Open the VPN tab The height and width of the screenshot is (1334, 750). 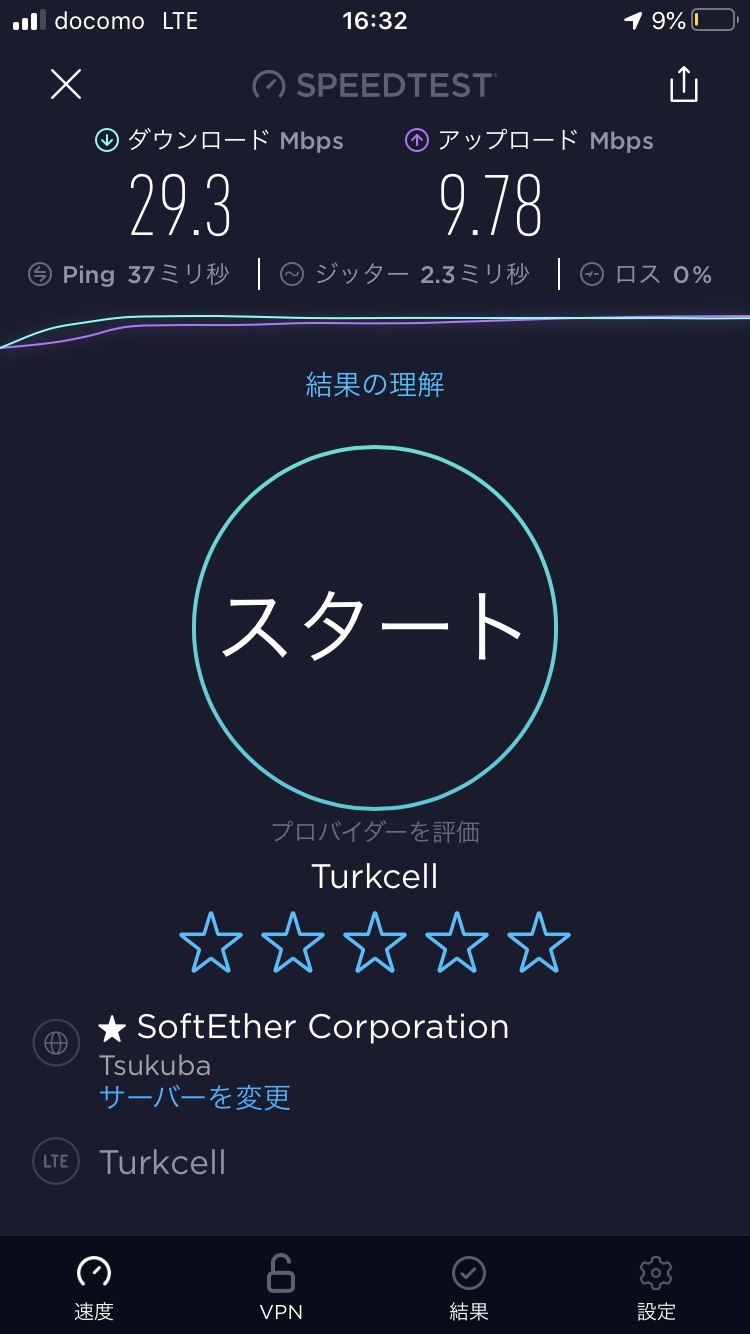coord(281,1287)
